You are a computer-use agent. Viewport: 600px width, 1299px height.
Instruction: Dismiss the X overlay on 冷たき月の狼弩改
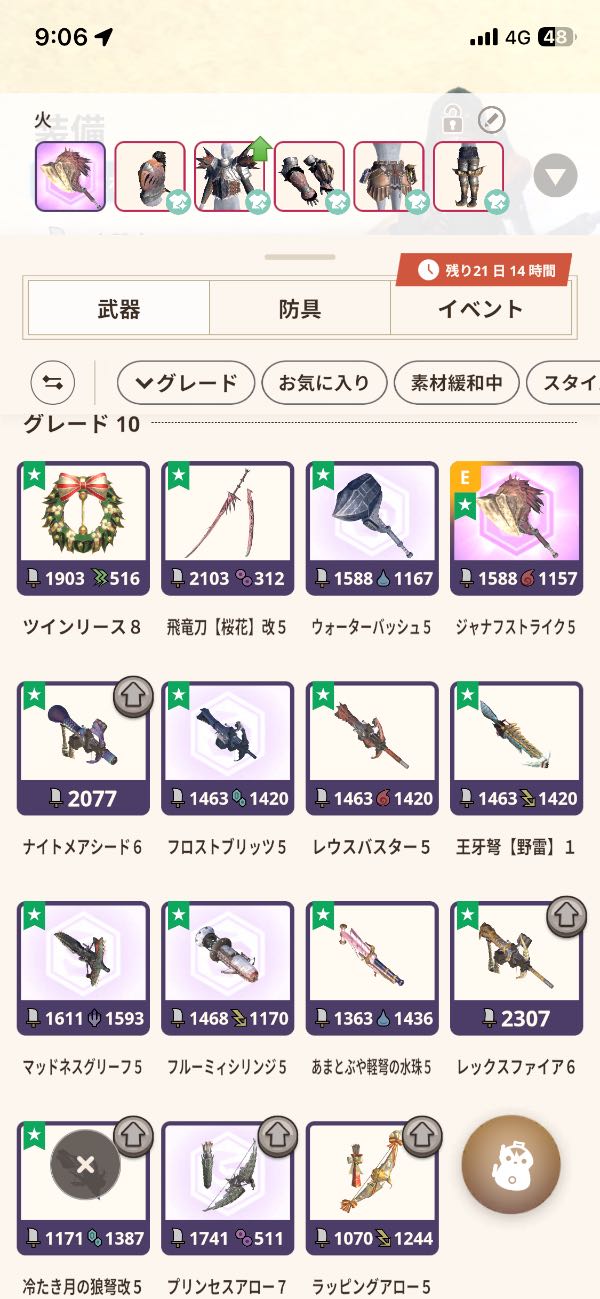(85, 1164)
